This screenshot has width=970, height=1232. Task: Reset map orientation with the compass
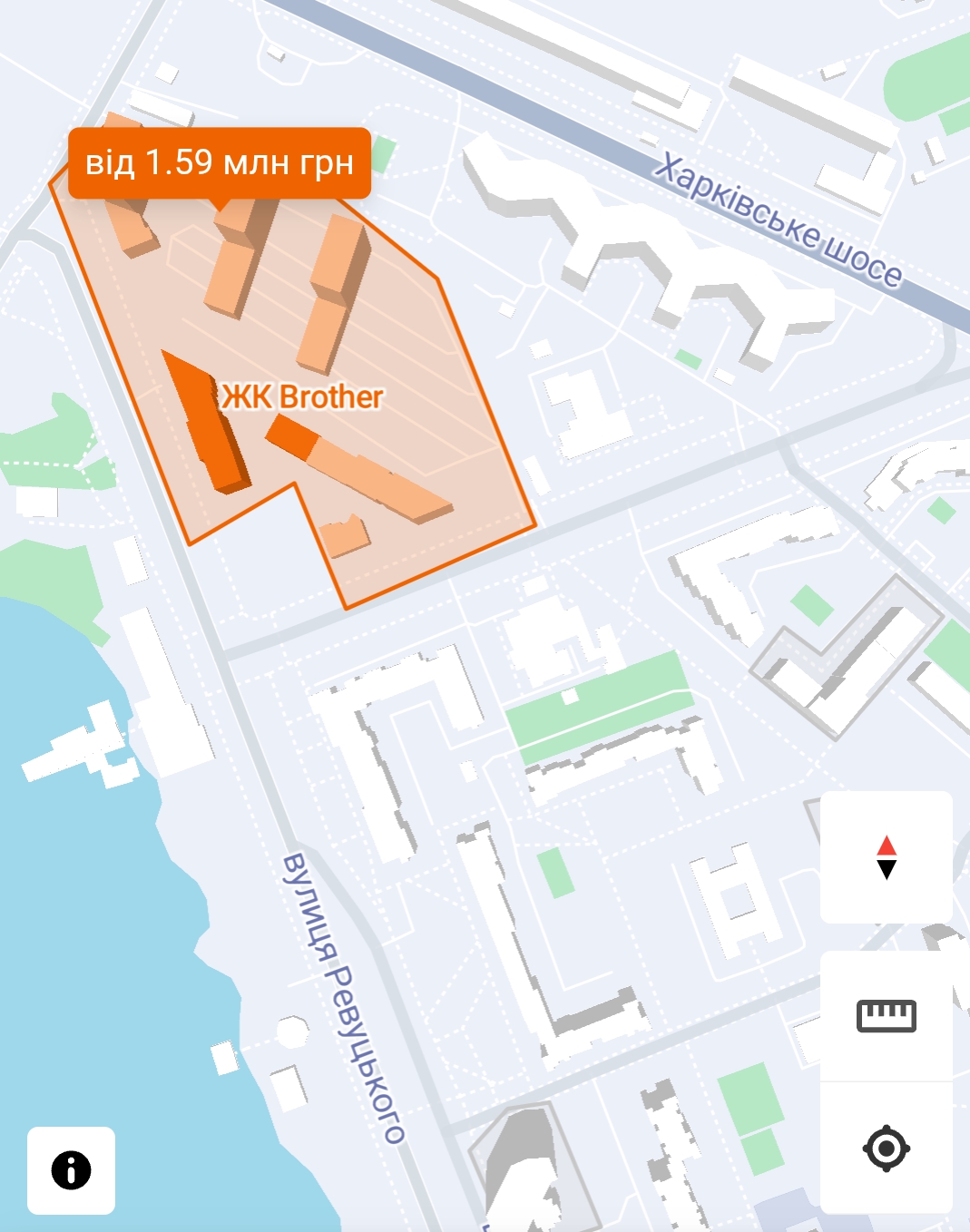point(887,857)
